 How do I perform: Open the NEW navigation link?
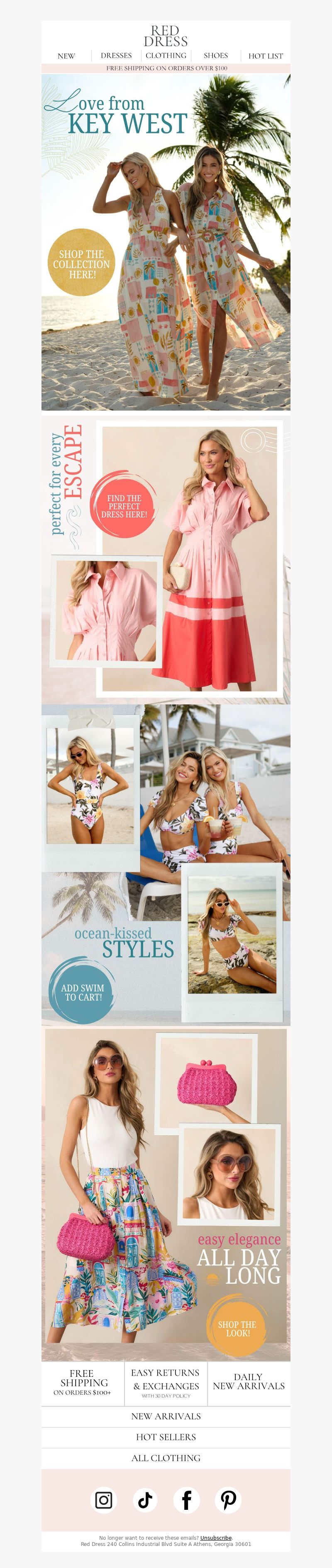(x=66, y=56)
